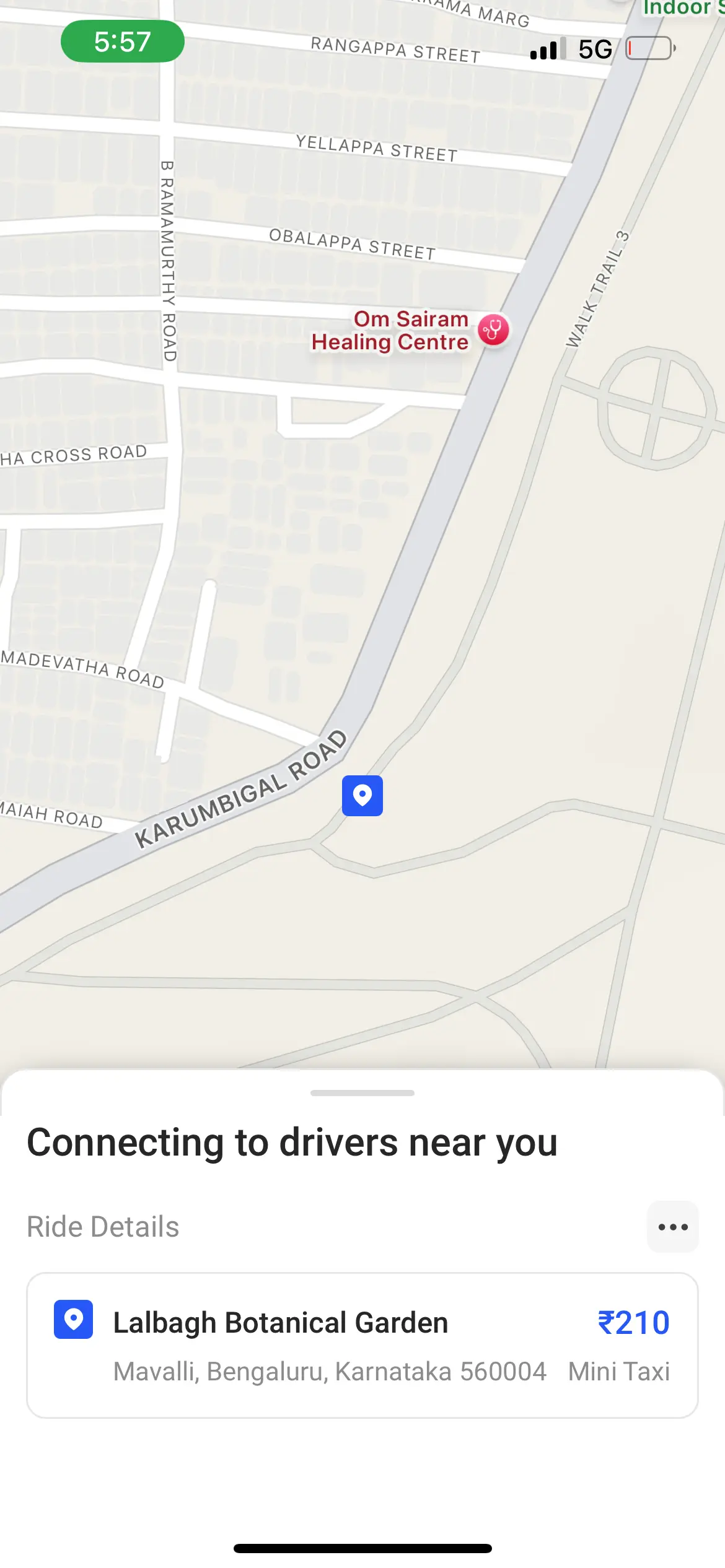Viewport: 725px width, 1568px height.
Task: Open the three-dot options next to Ride Details
Action: click(x=672, y=1226)
